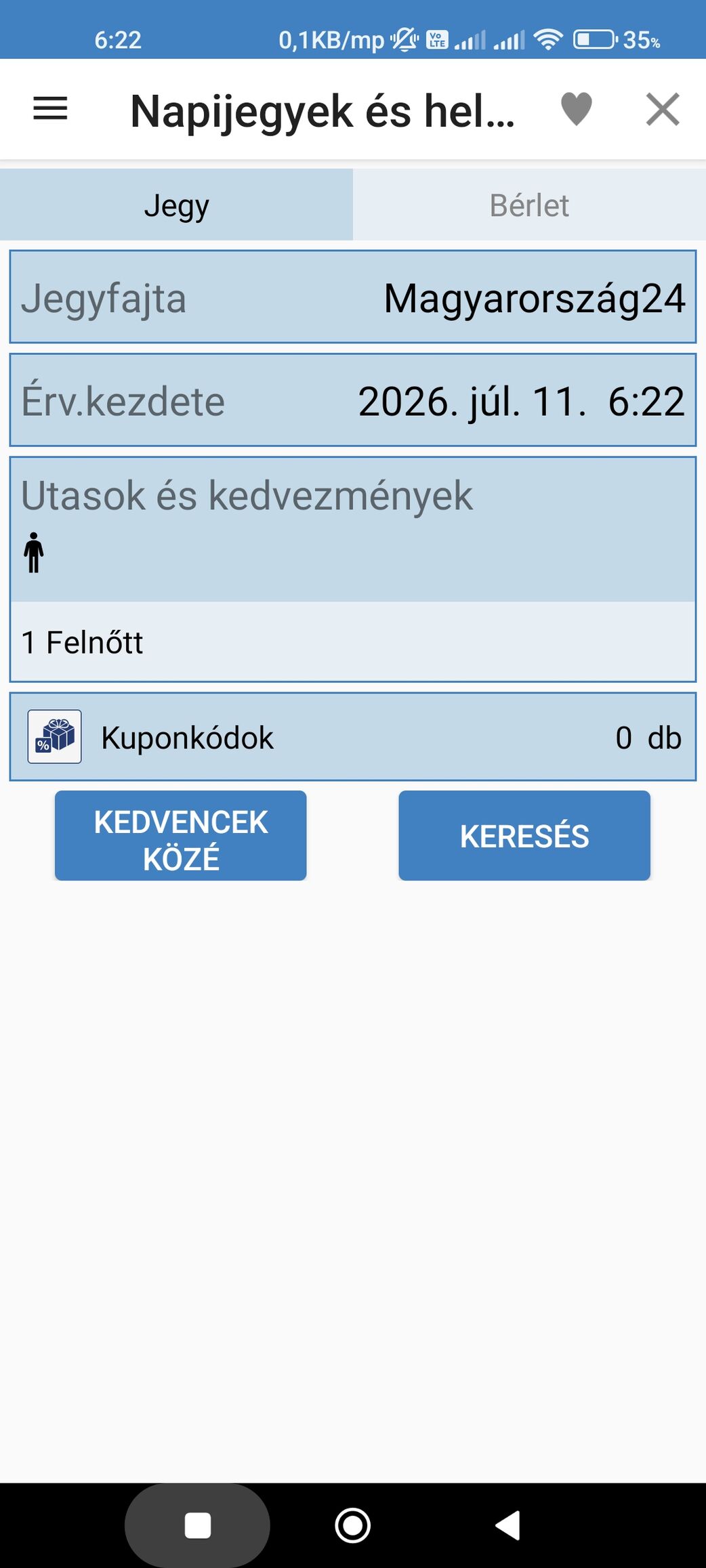Open Utasok és kedvezmények passengers section

click(352, 569)
